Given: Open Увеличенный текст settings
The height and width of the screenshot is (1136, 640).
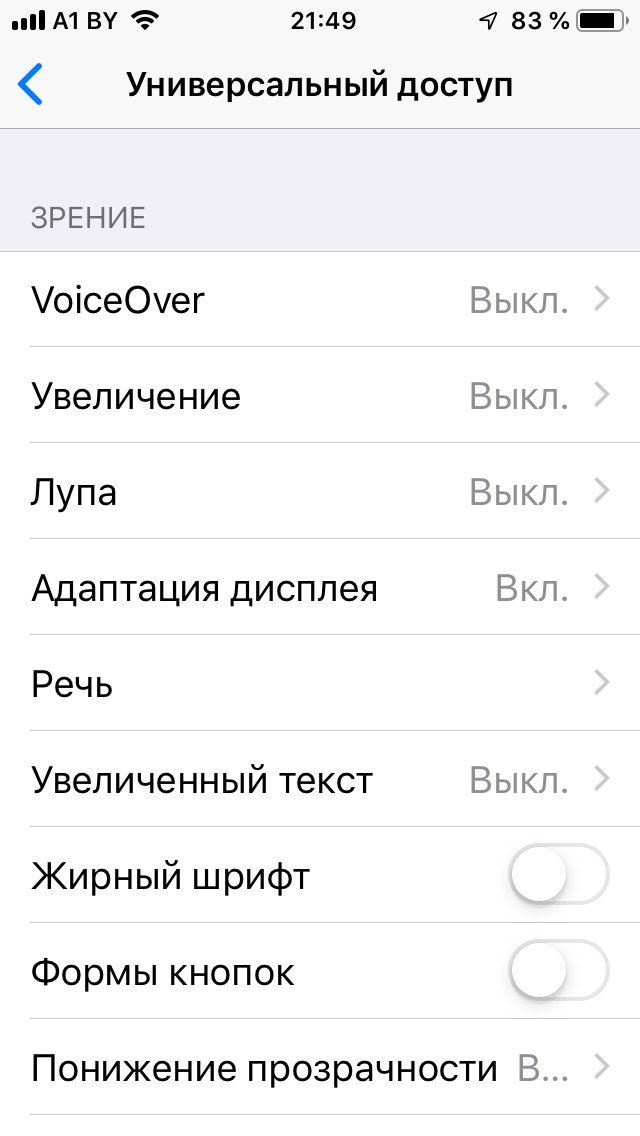Looking at the screenshot, I should pyautogui.click(x=320, y=780).
